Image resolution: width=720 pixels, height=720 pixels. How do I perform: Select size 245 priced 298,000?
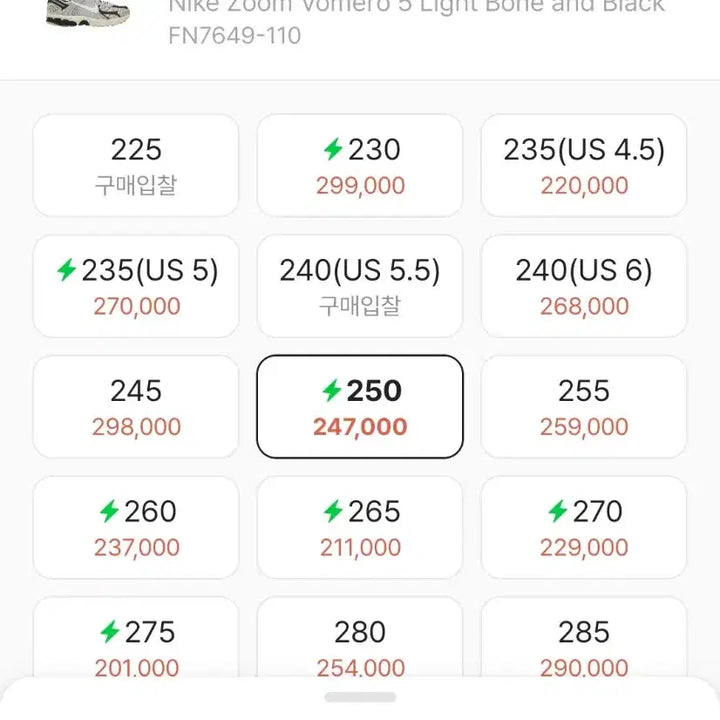136,407
